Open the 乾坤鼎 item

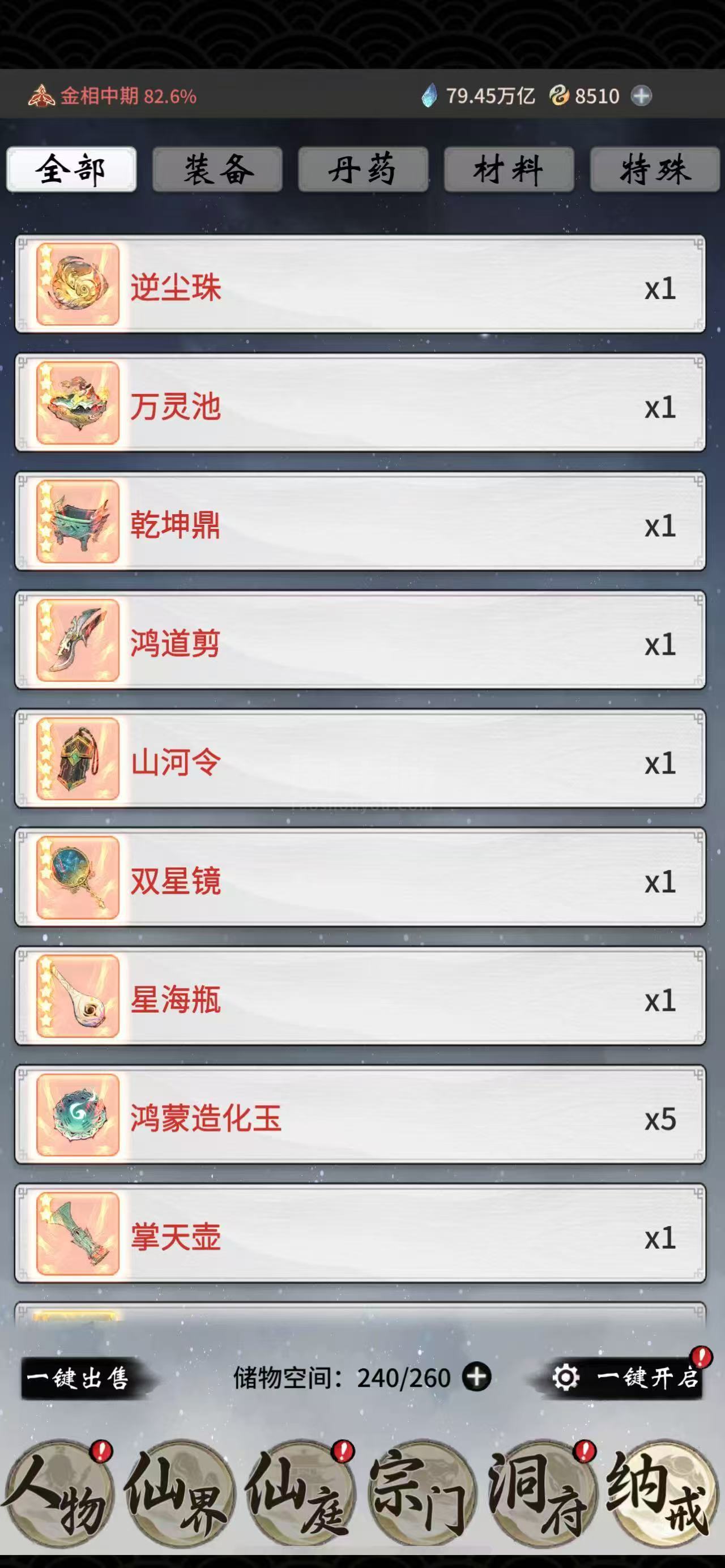click(x=359, y=522)
